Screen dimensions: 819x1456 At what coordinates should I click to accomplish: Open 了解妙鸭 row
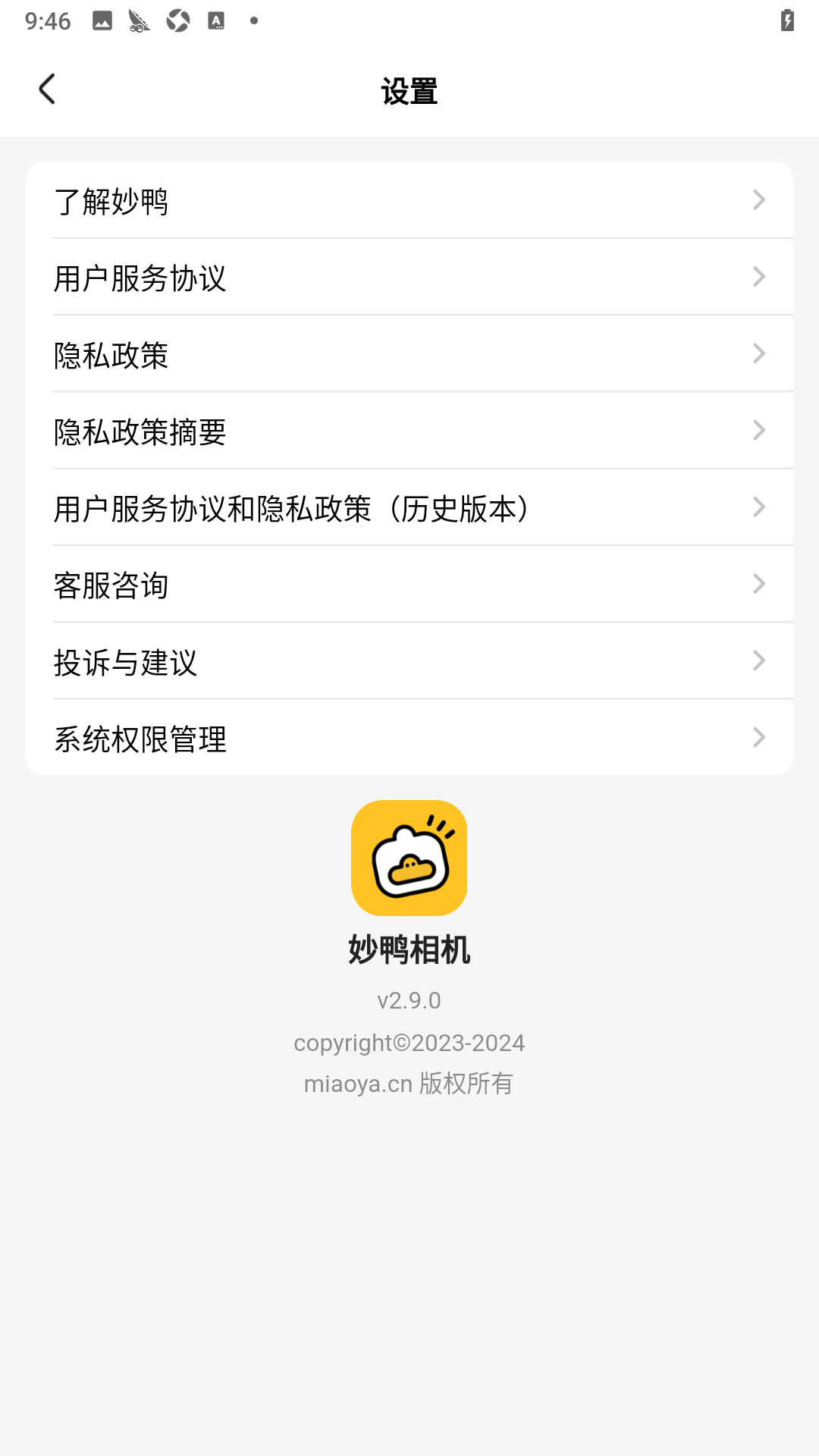pos(409,201)
